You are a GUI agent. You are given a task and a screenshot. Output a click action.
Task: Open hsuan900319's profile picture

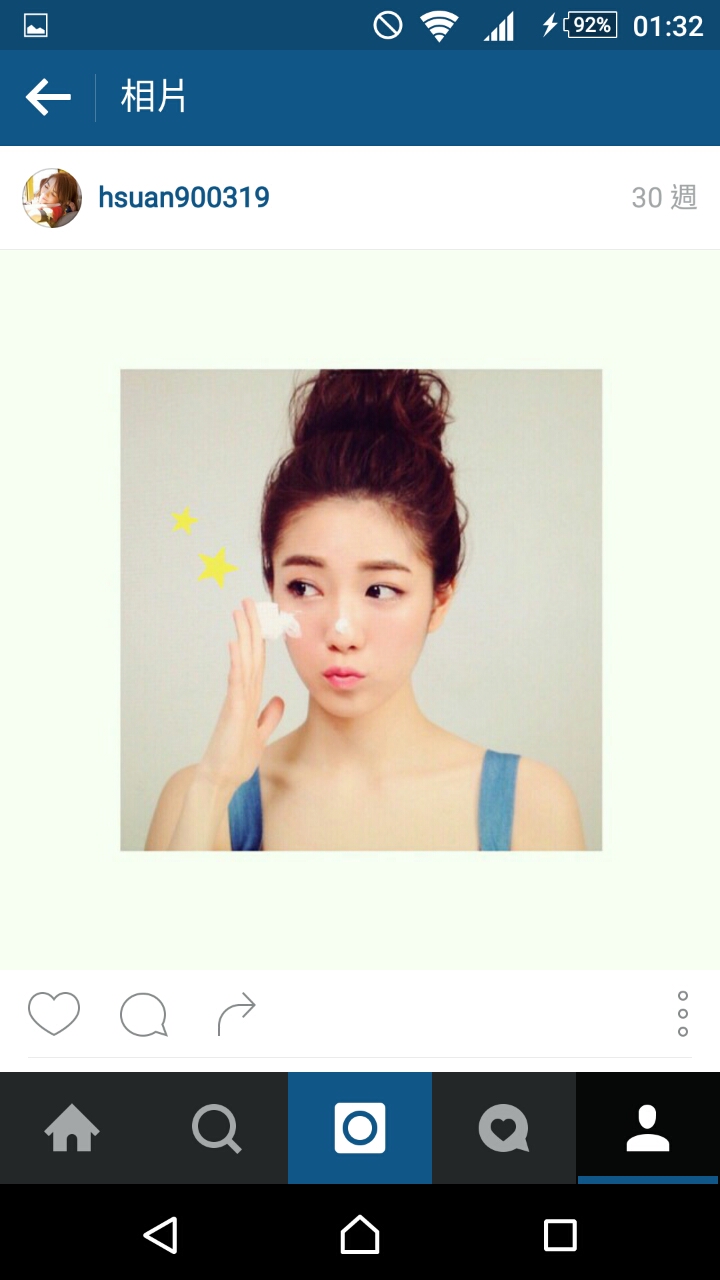[52, 198]
